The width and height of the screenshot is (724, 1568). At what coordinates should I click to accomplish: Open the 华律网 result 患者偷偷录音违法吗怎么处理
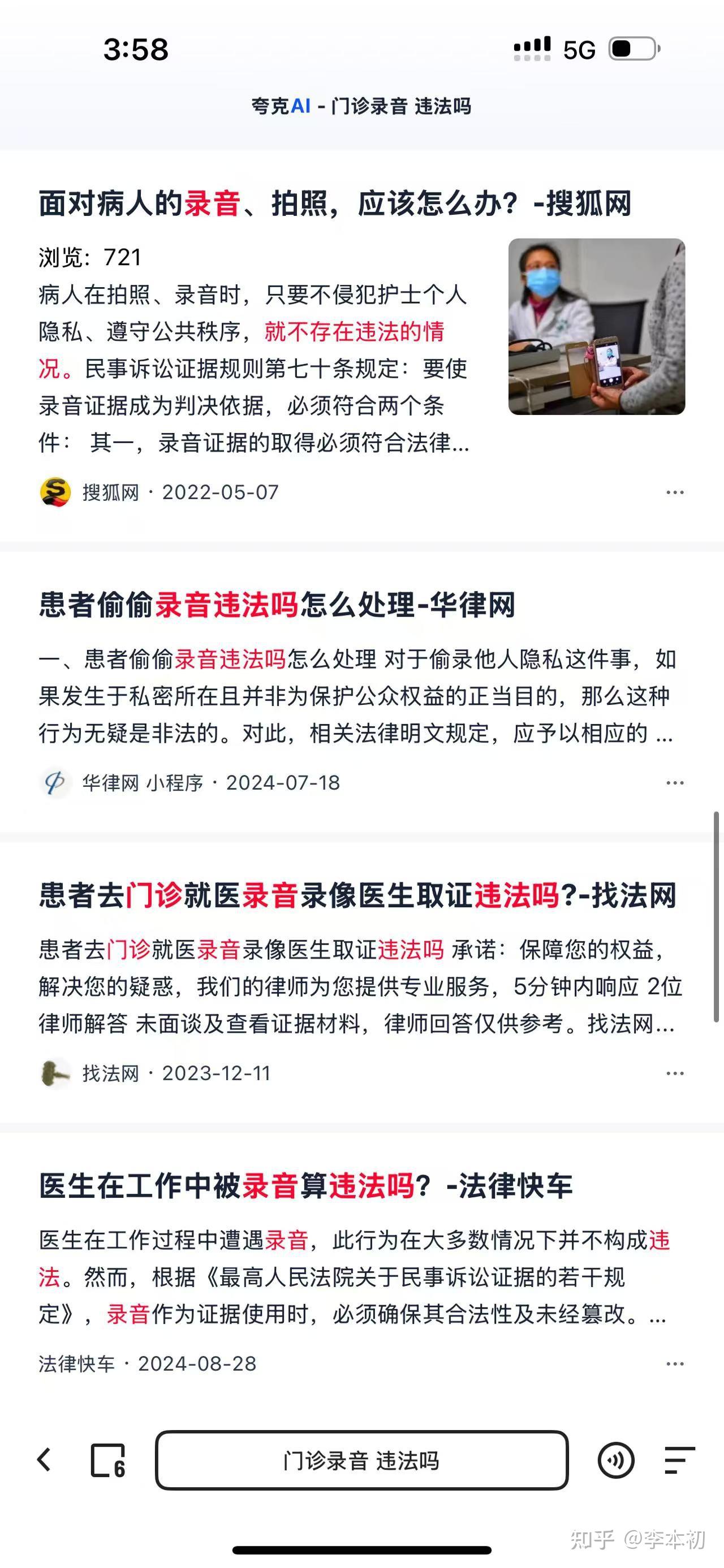click(x=277, y=605)
